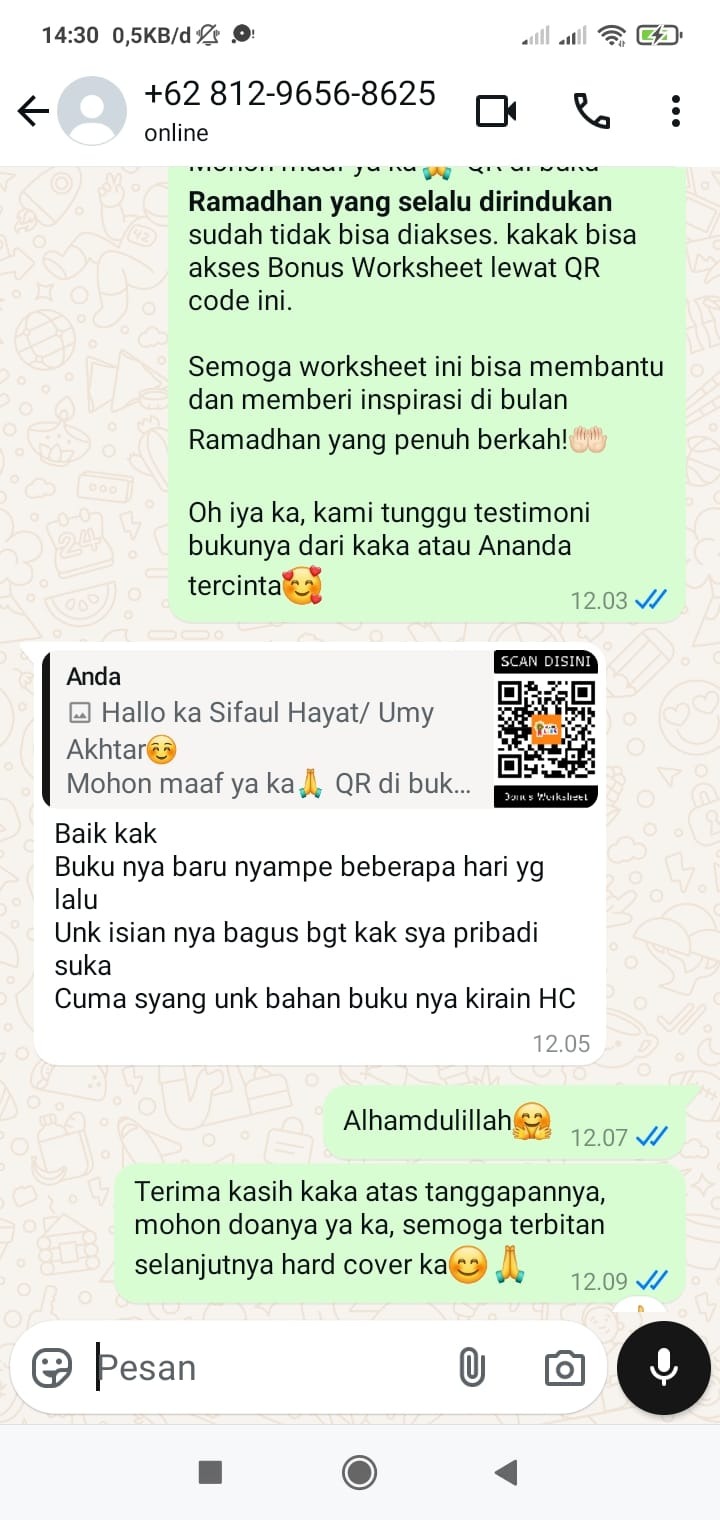720x1520 pixels.
Task: Open recent apps overview
Action: [x=210, y=1472]
